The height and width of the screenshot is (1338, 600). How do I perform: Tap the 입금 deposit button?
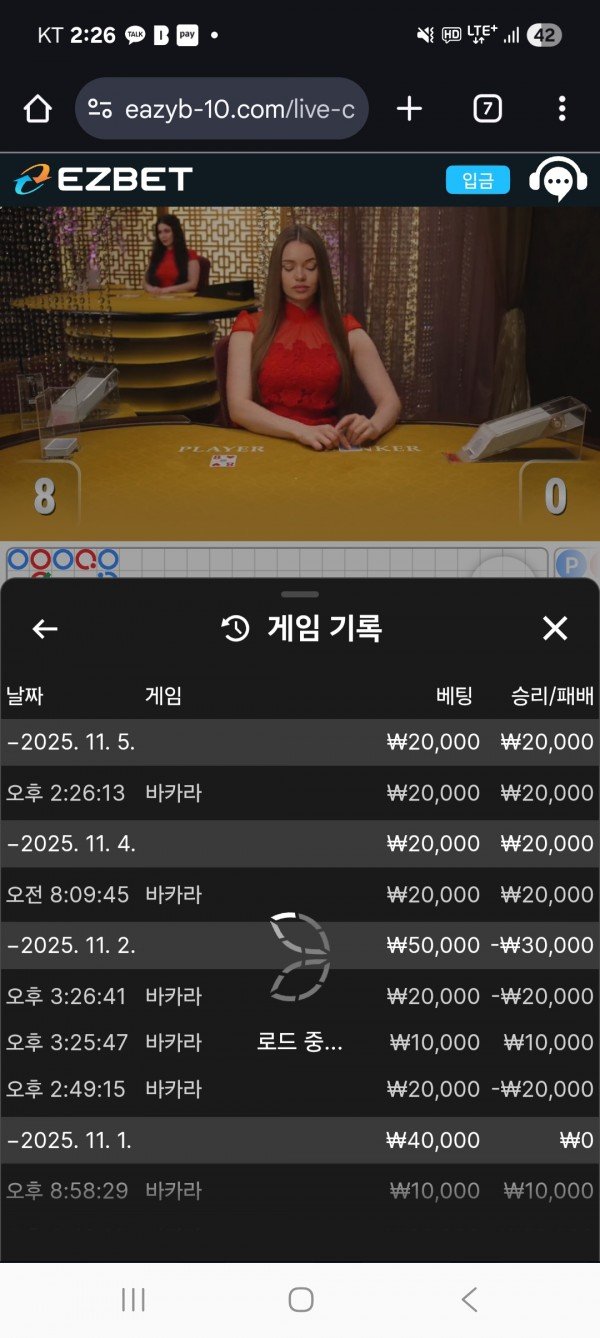pos(477,181)
